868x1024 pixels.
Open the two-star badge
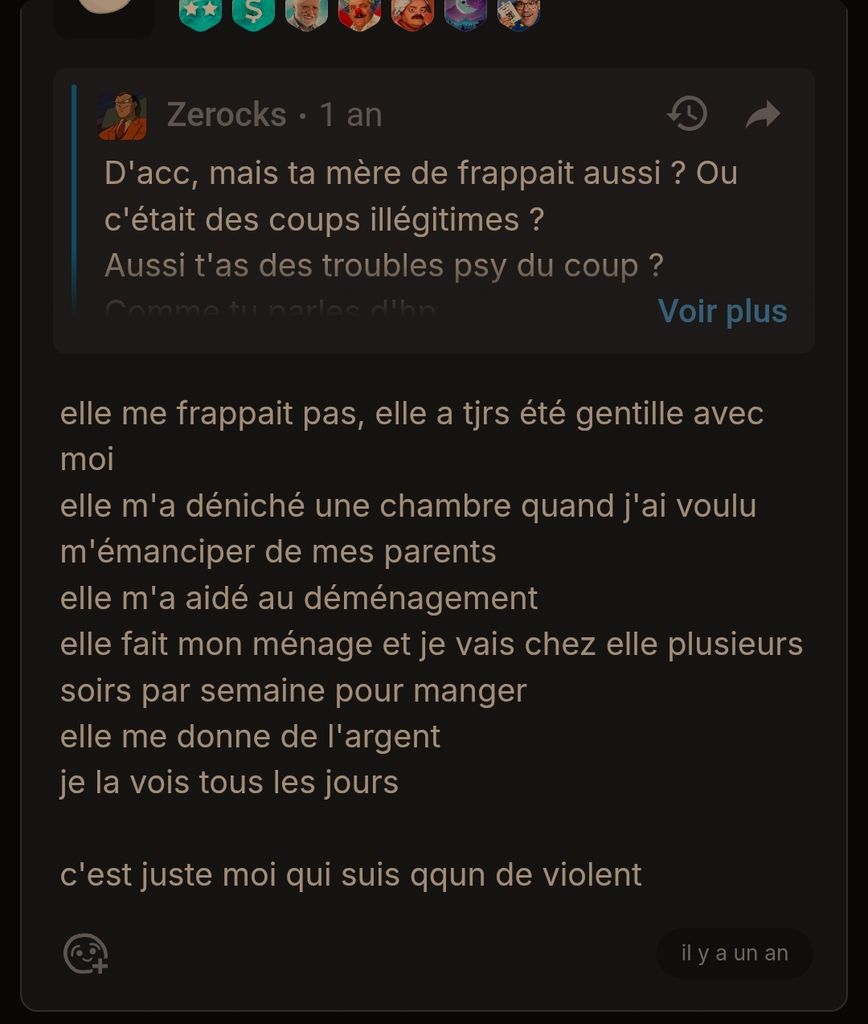[200, 12]
